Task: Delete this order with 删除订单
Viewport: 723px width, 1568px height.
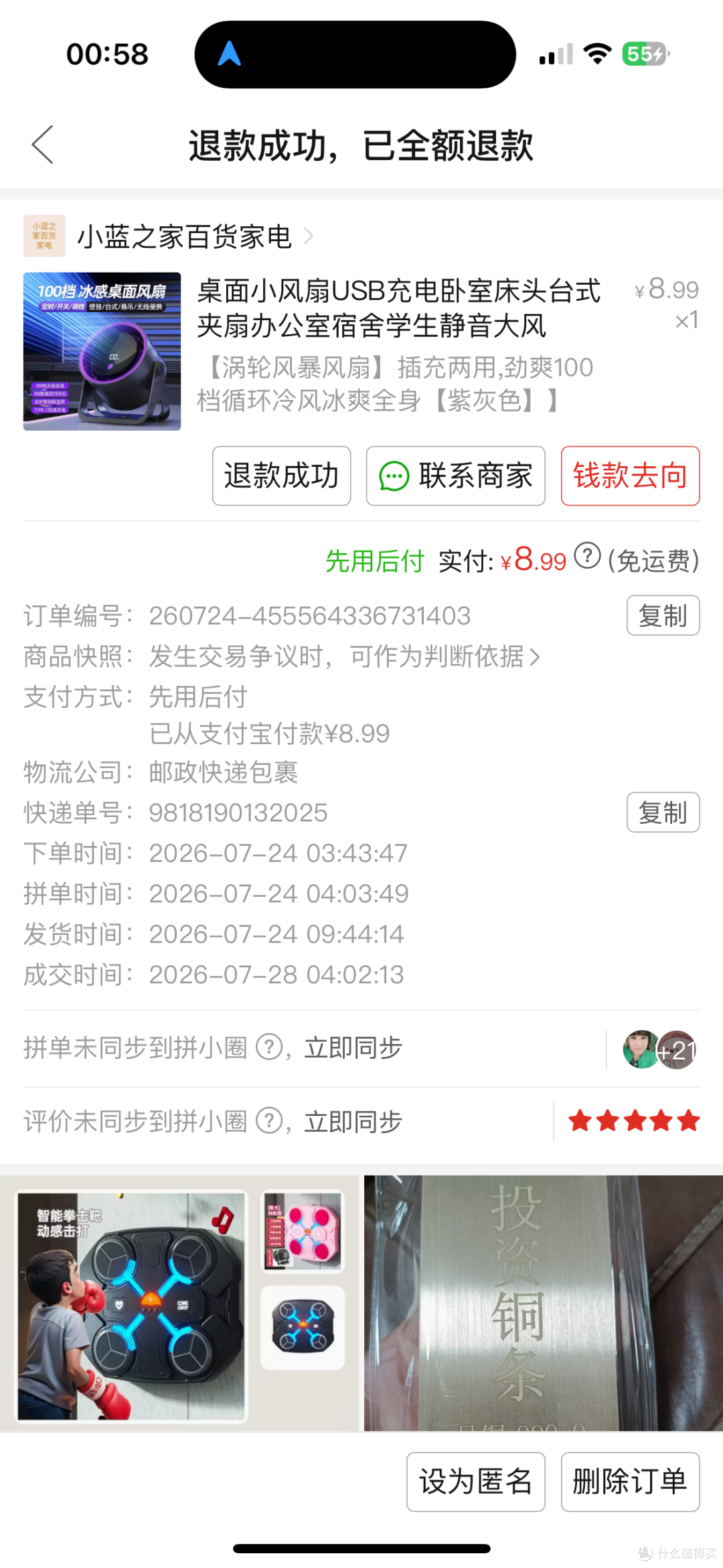Action: point(630,1482)
